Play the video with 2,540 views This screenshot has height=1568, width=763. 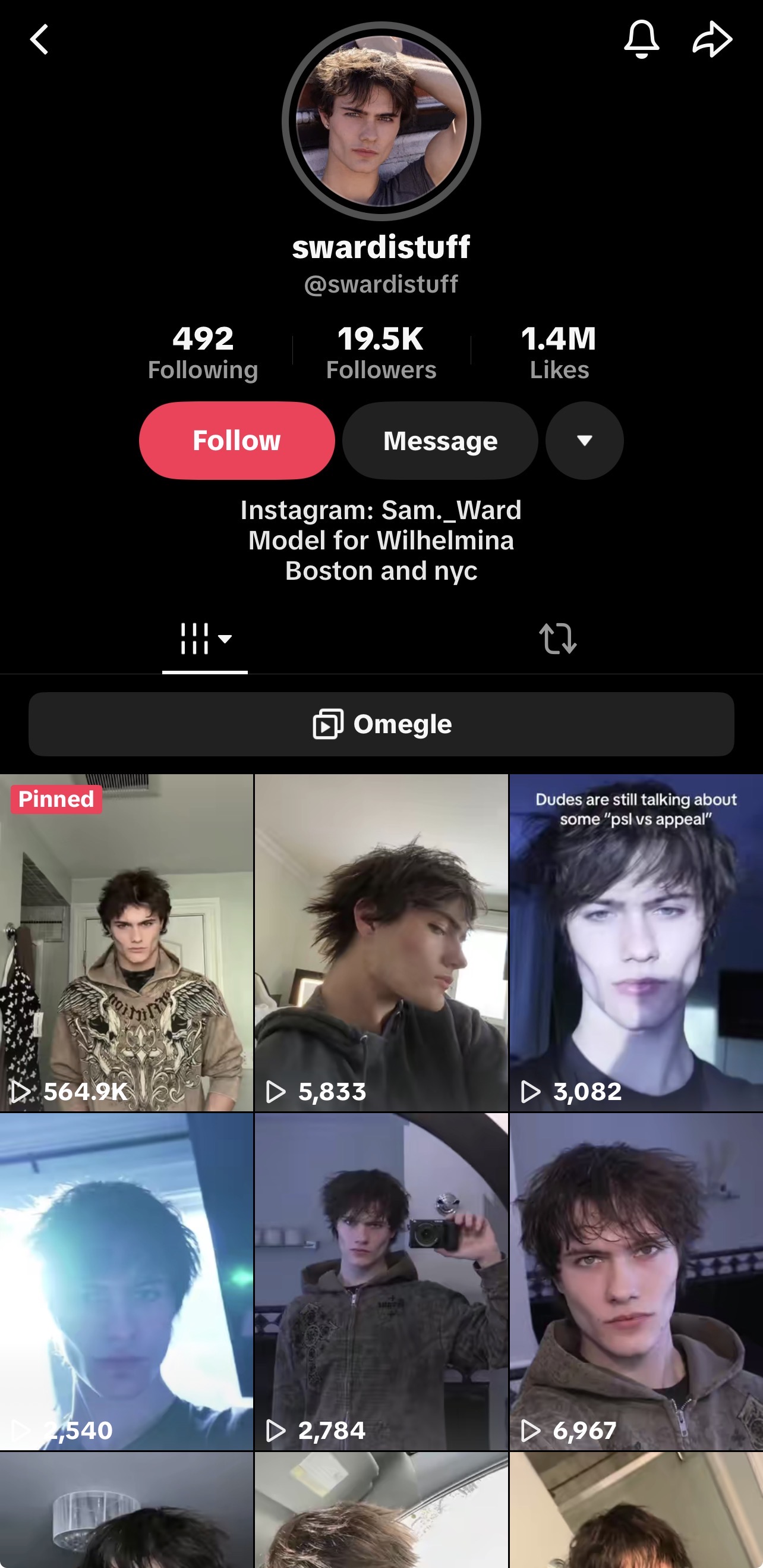(x=127, y=1281)
